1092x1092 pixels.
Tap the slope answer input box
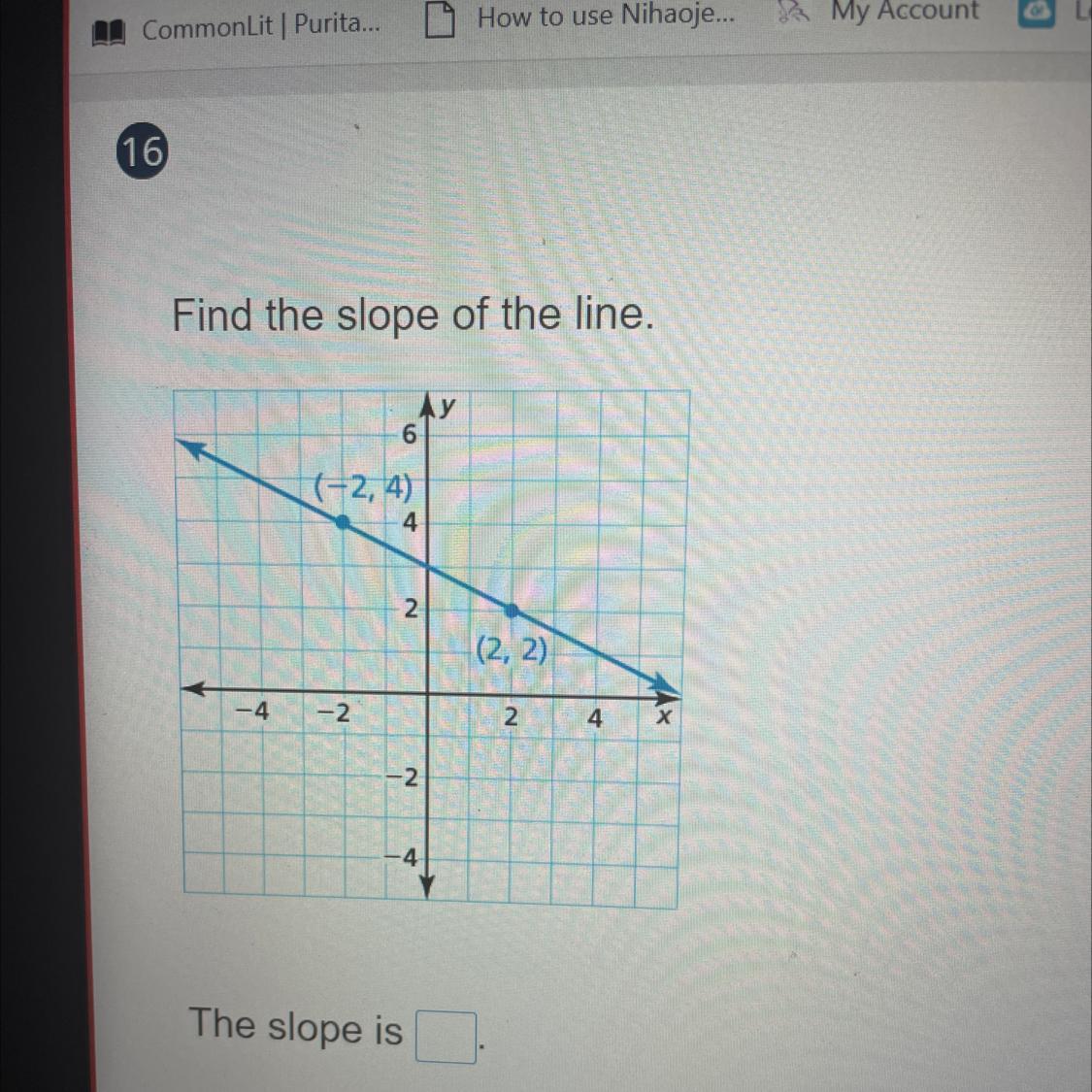[446, 1037]
